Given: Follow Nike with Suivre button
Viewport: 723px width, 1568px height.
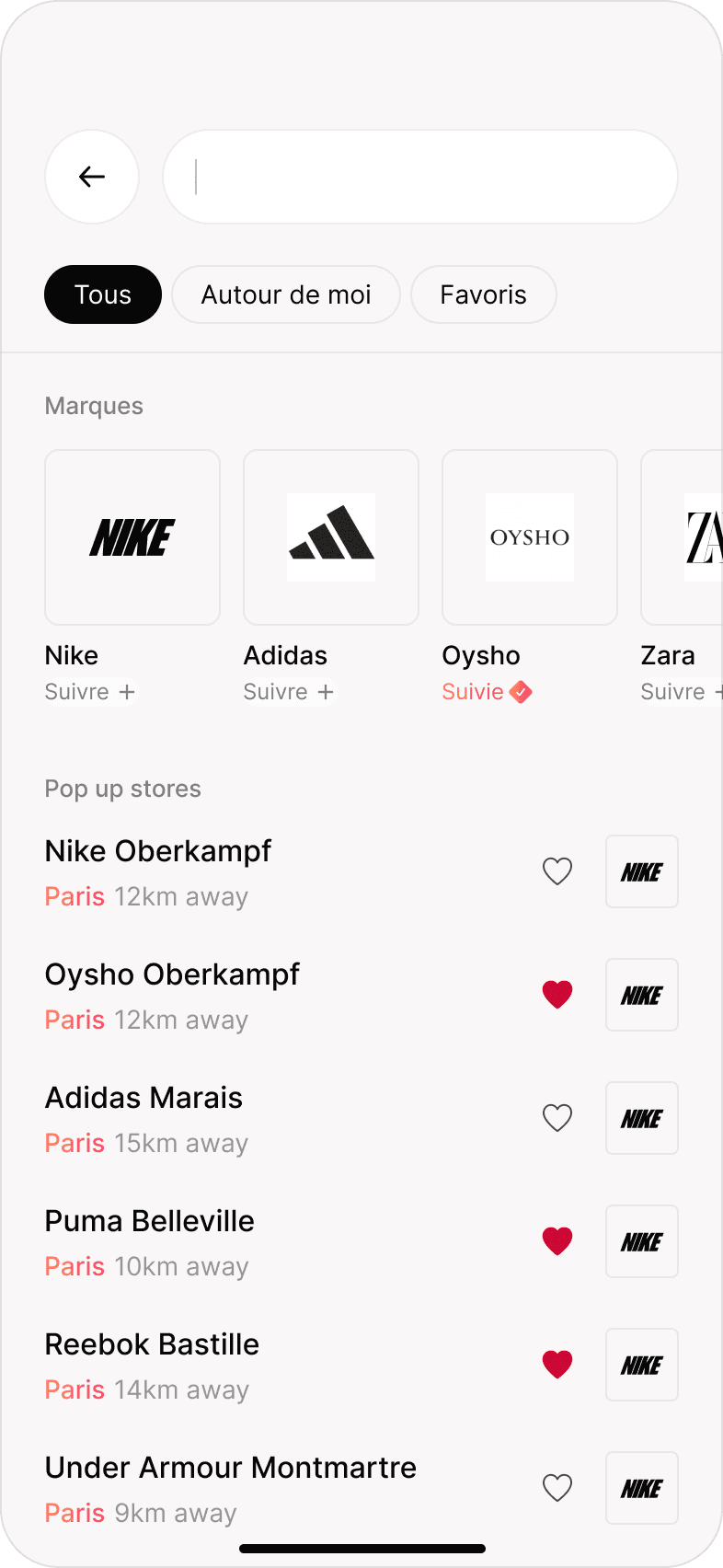Looking at the screenshot, I should point(90,692).
